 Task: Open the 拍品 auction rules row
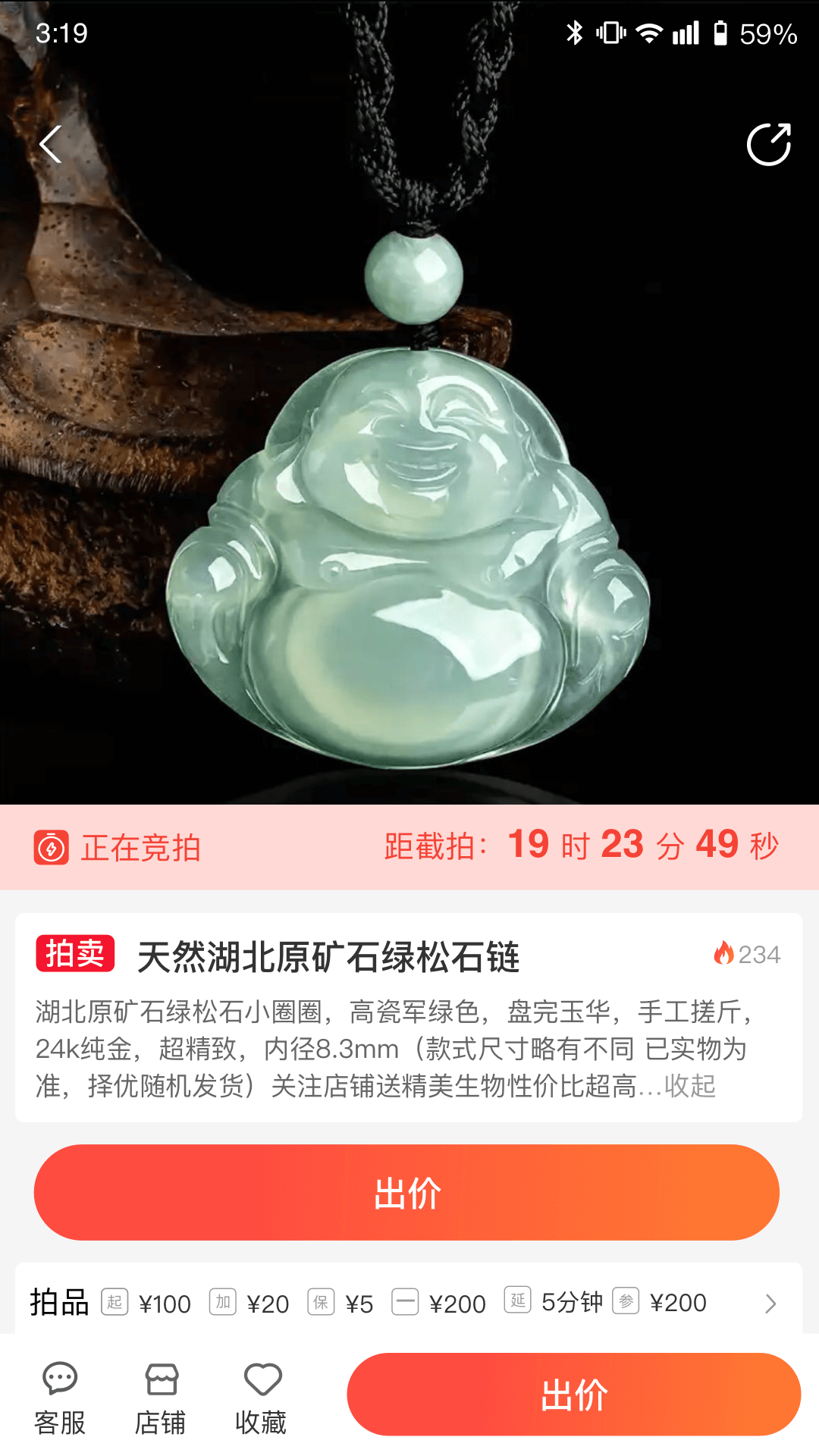pyautogui.click(x=408, y=1303)
